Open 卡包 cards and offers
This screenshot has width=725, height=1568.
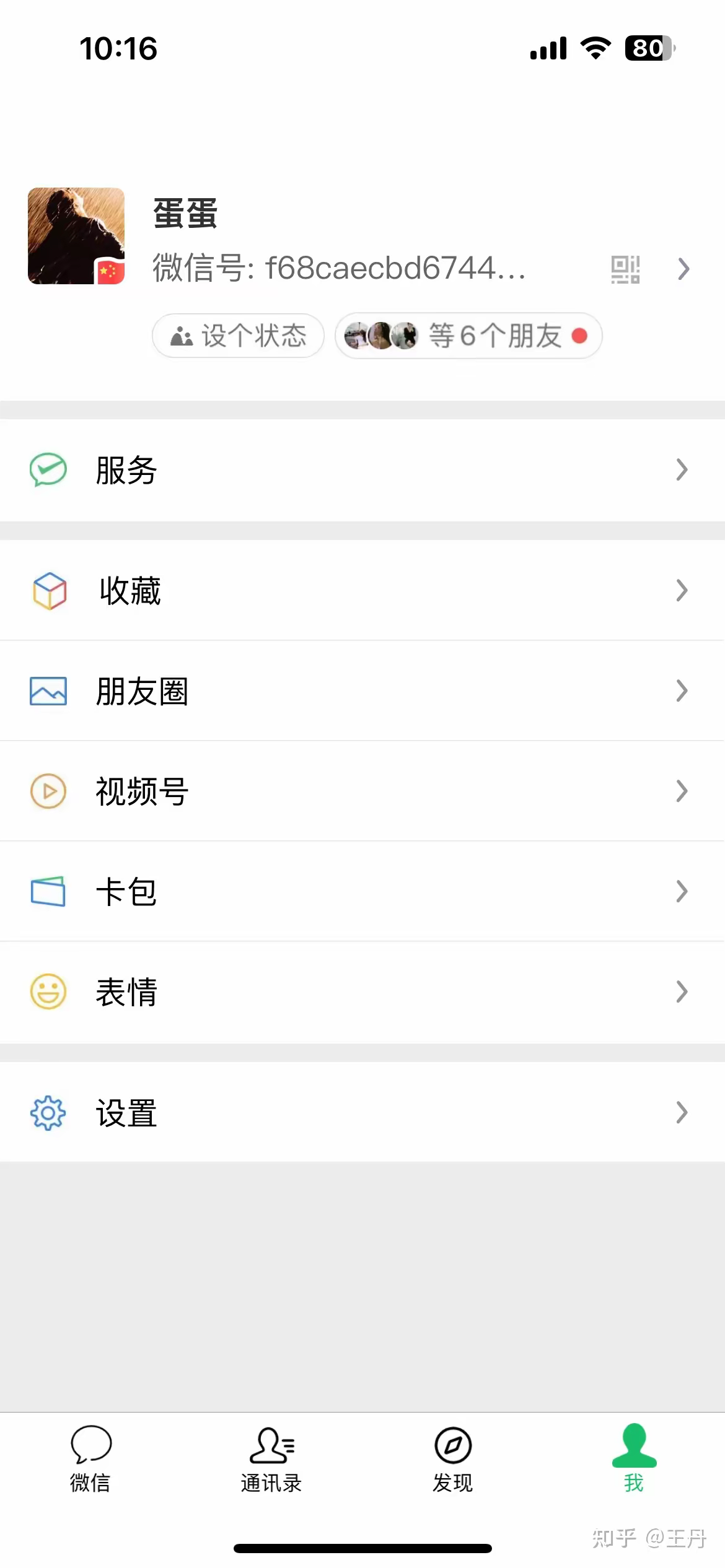tap(362, 892)
